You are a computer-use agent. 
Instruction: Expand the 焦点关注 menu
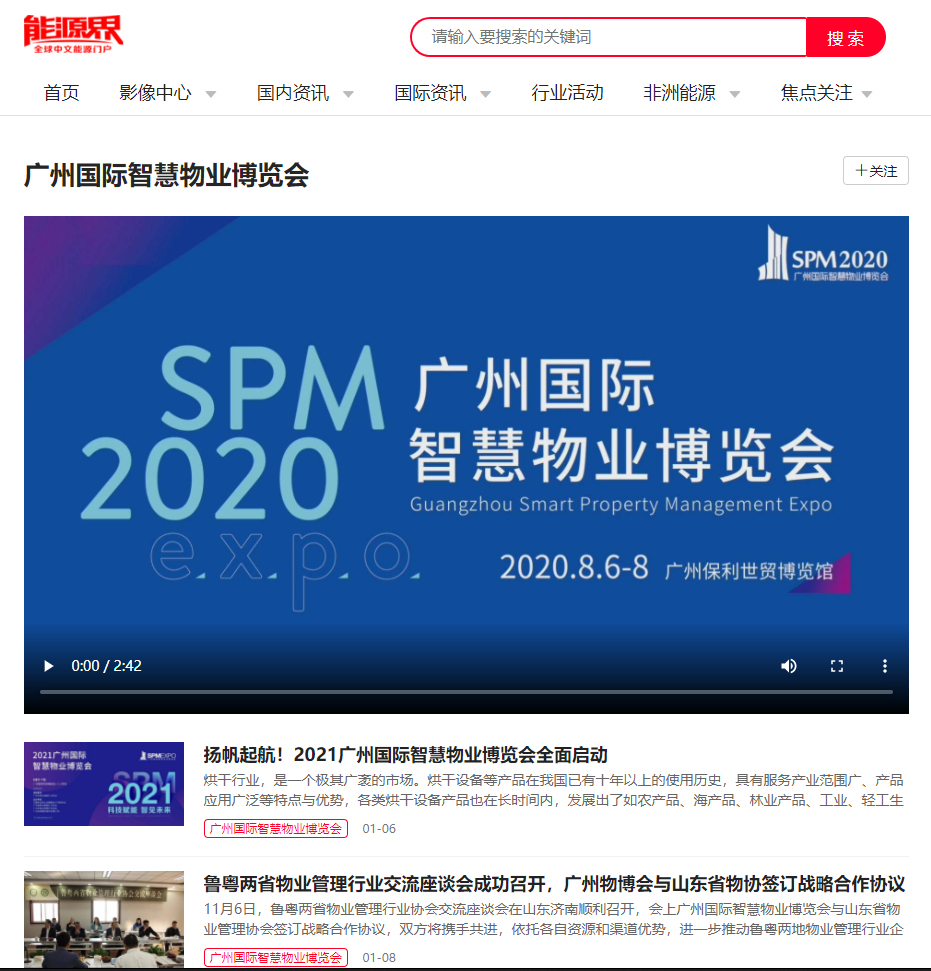(x=826, y=93)
